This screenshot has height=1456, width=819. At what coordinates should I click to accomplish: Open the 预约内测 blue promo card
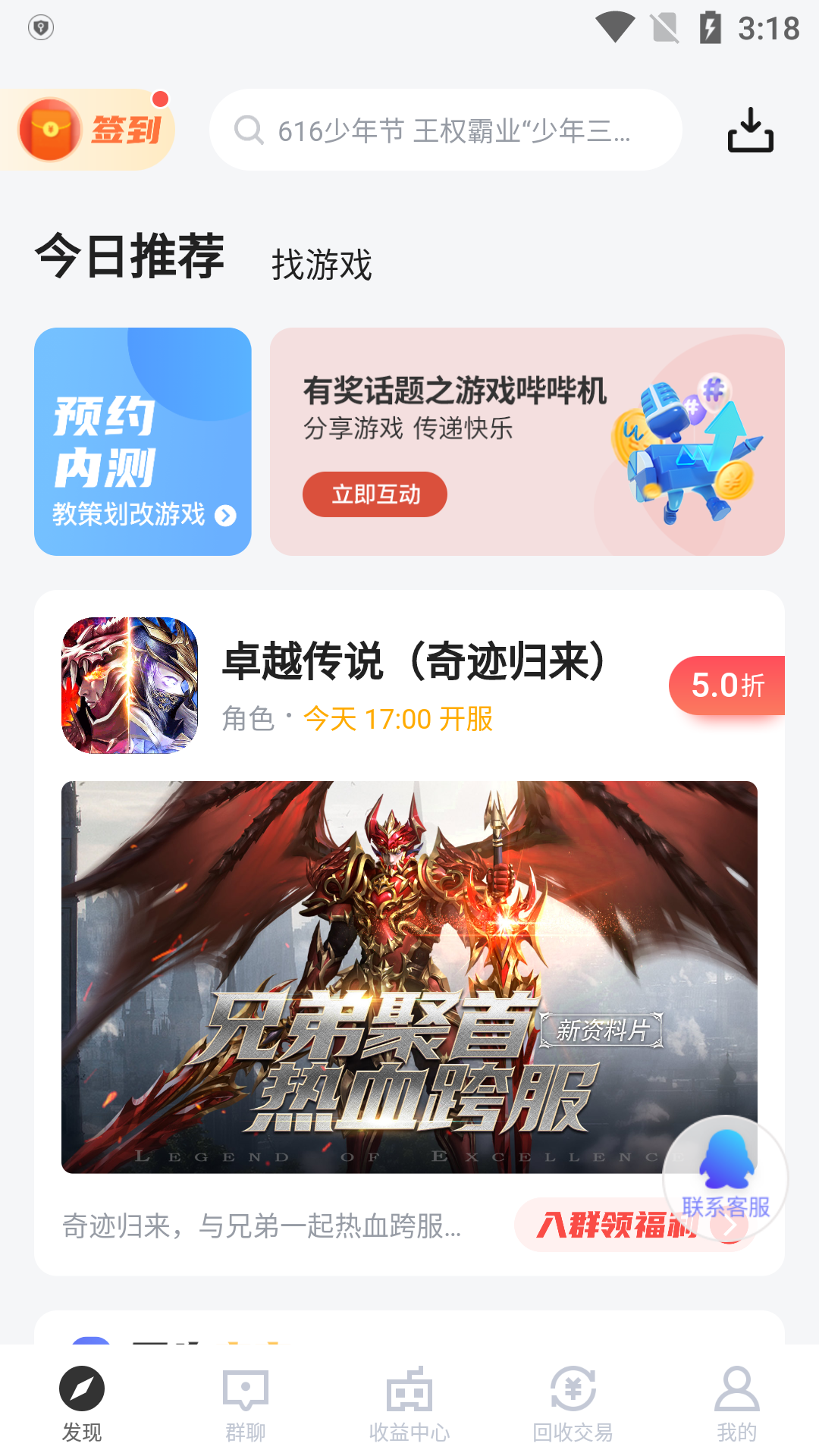coord(143,441)
